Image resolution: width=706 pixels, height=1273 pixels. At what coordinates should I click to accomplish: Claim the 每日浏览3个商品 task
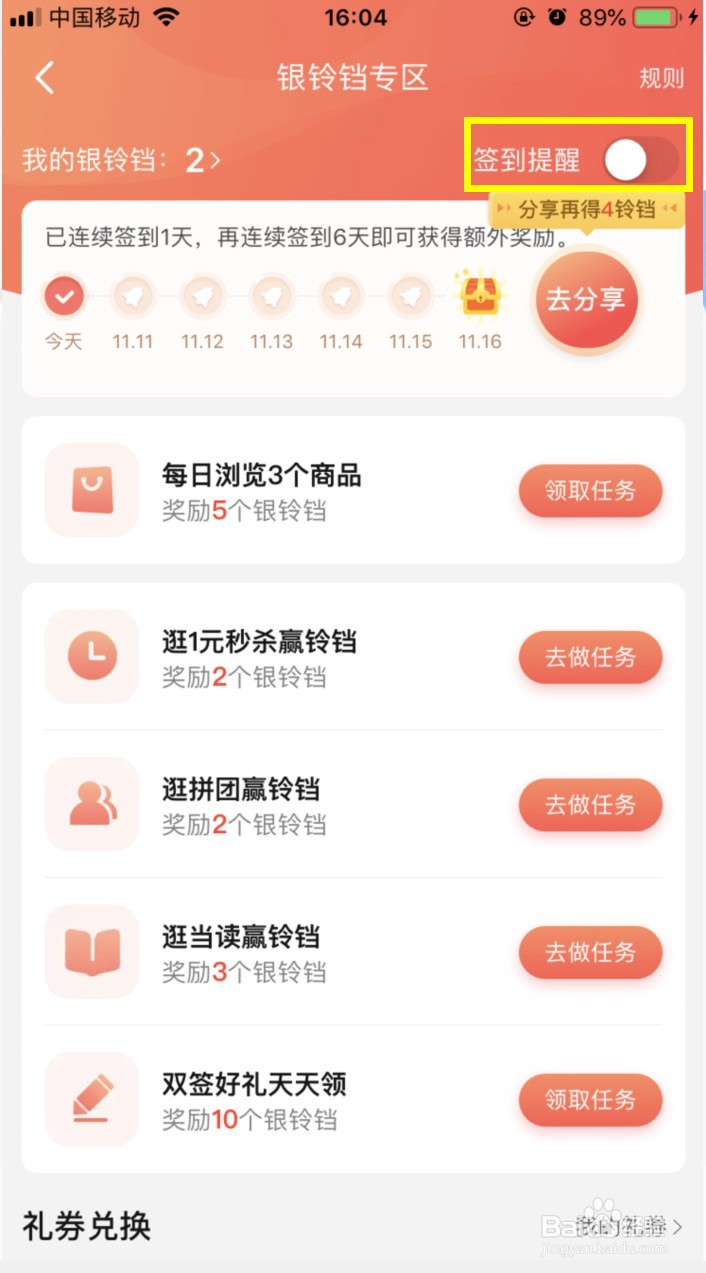point(590,491)
